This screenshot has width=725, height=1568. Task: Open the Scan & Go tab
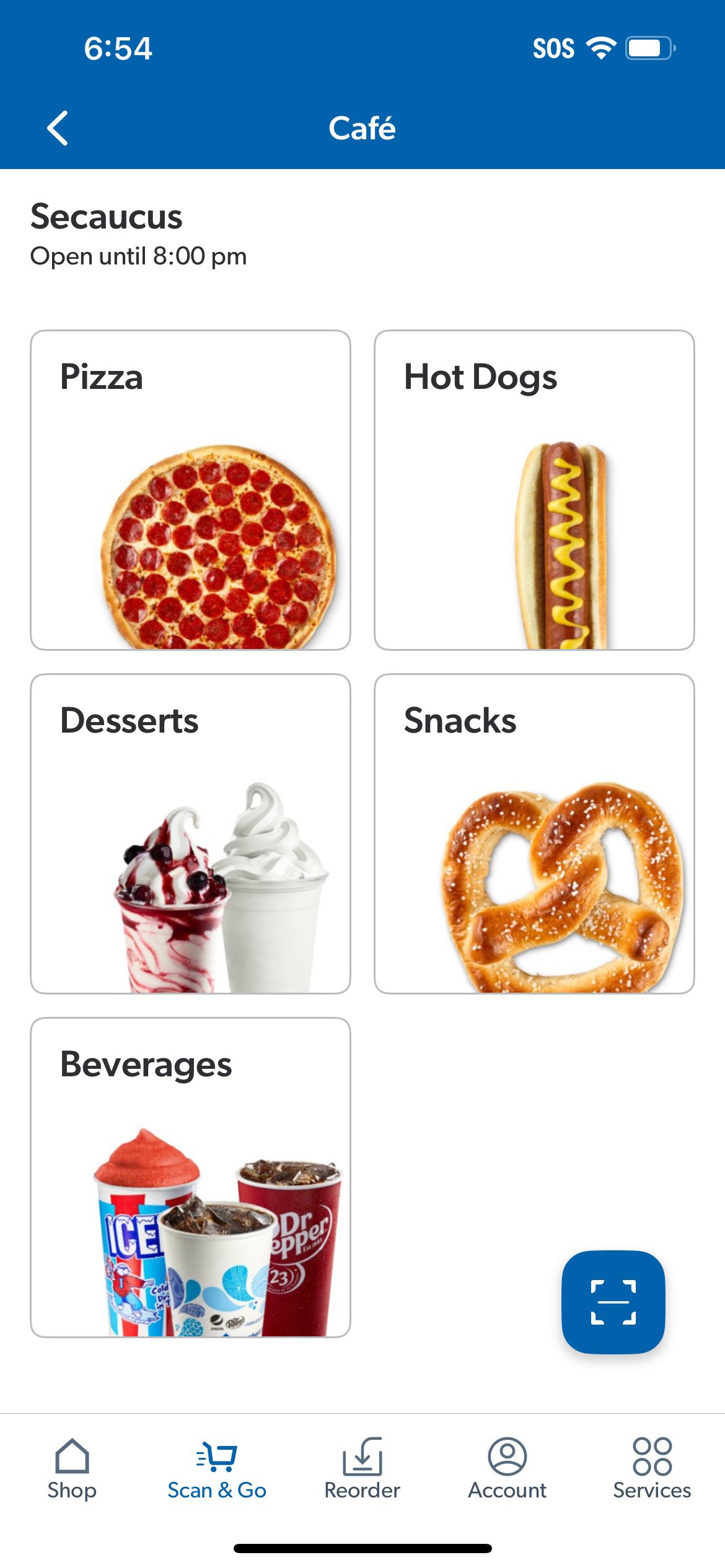tap(217, 1469)
